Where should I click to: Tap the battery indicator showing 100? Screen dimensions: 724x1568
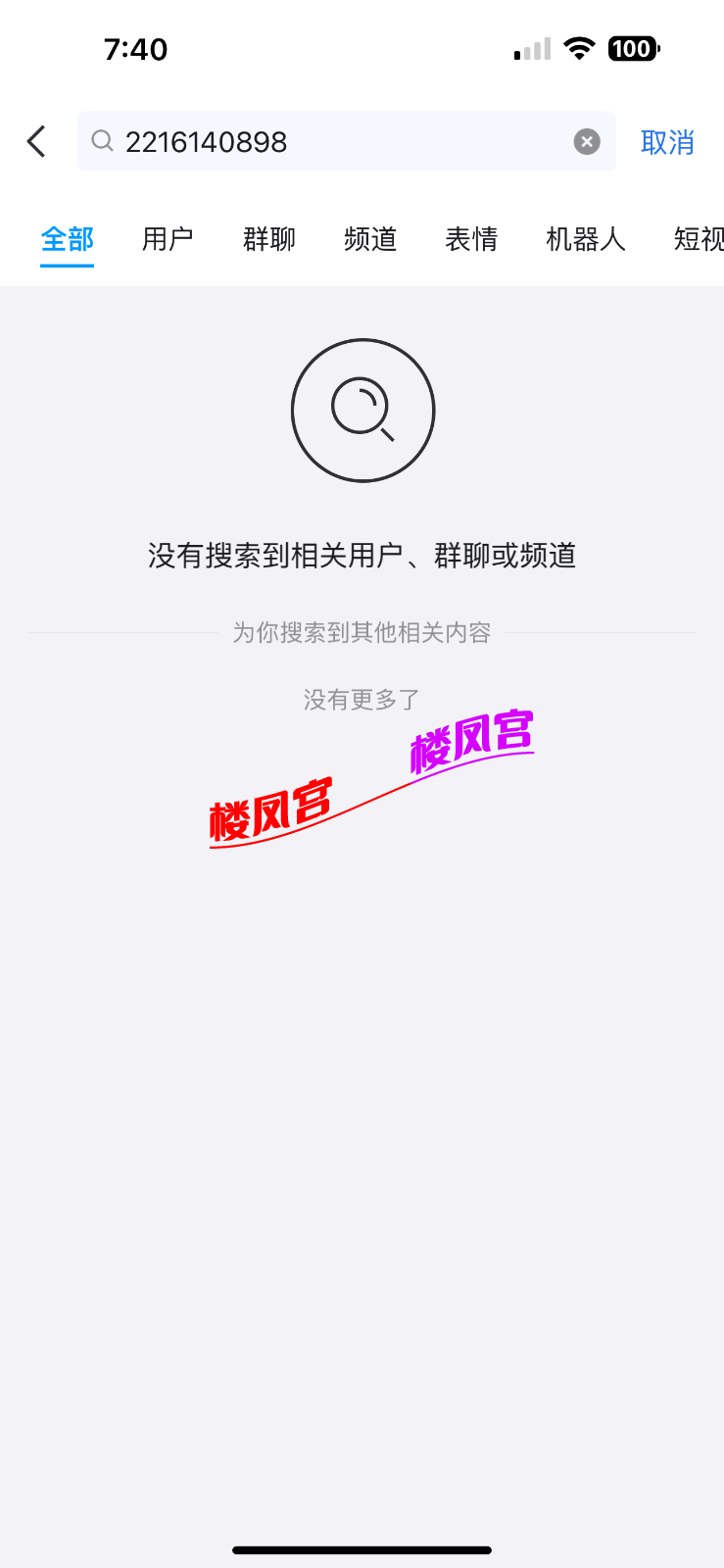pyautogui.click(x=634, y=48)
